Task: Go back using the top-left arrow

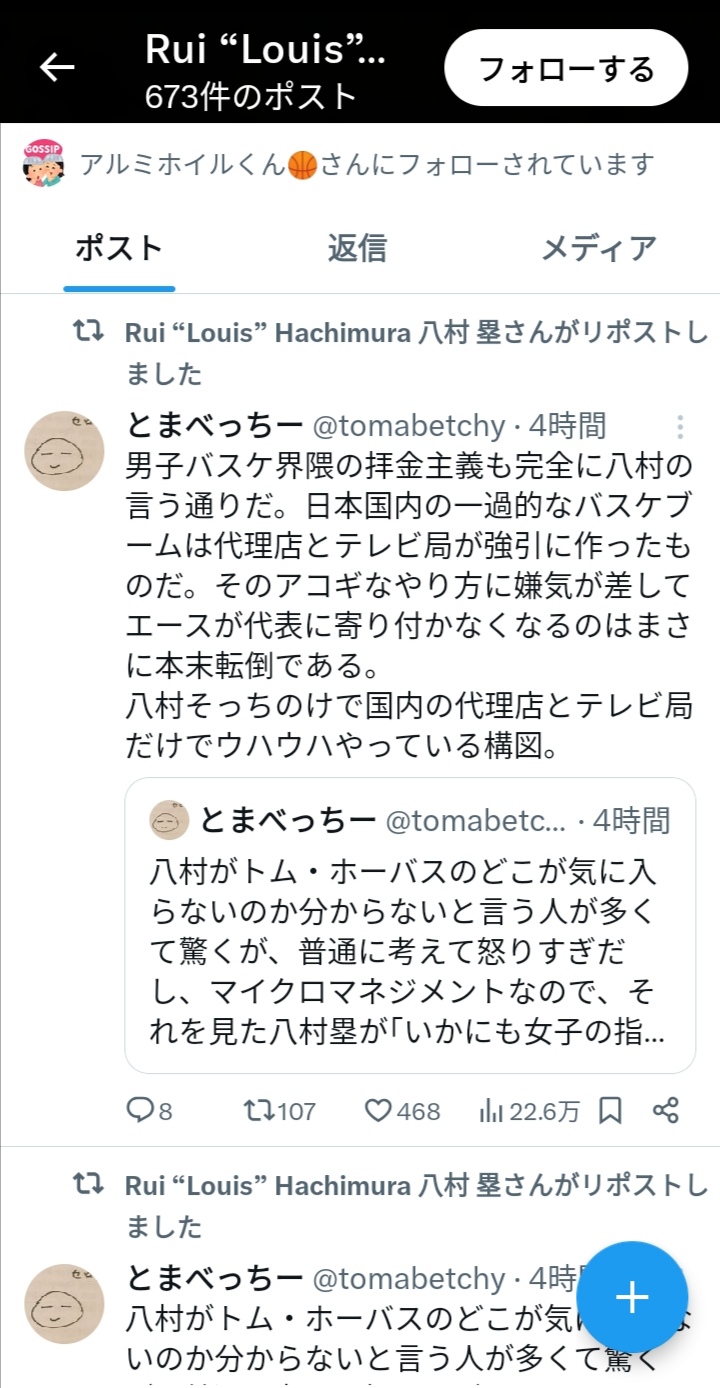Action: pos(57,67)
